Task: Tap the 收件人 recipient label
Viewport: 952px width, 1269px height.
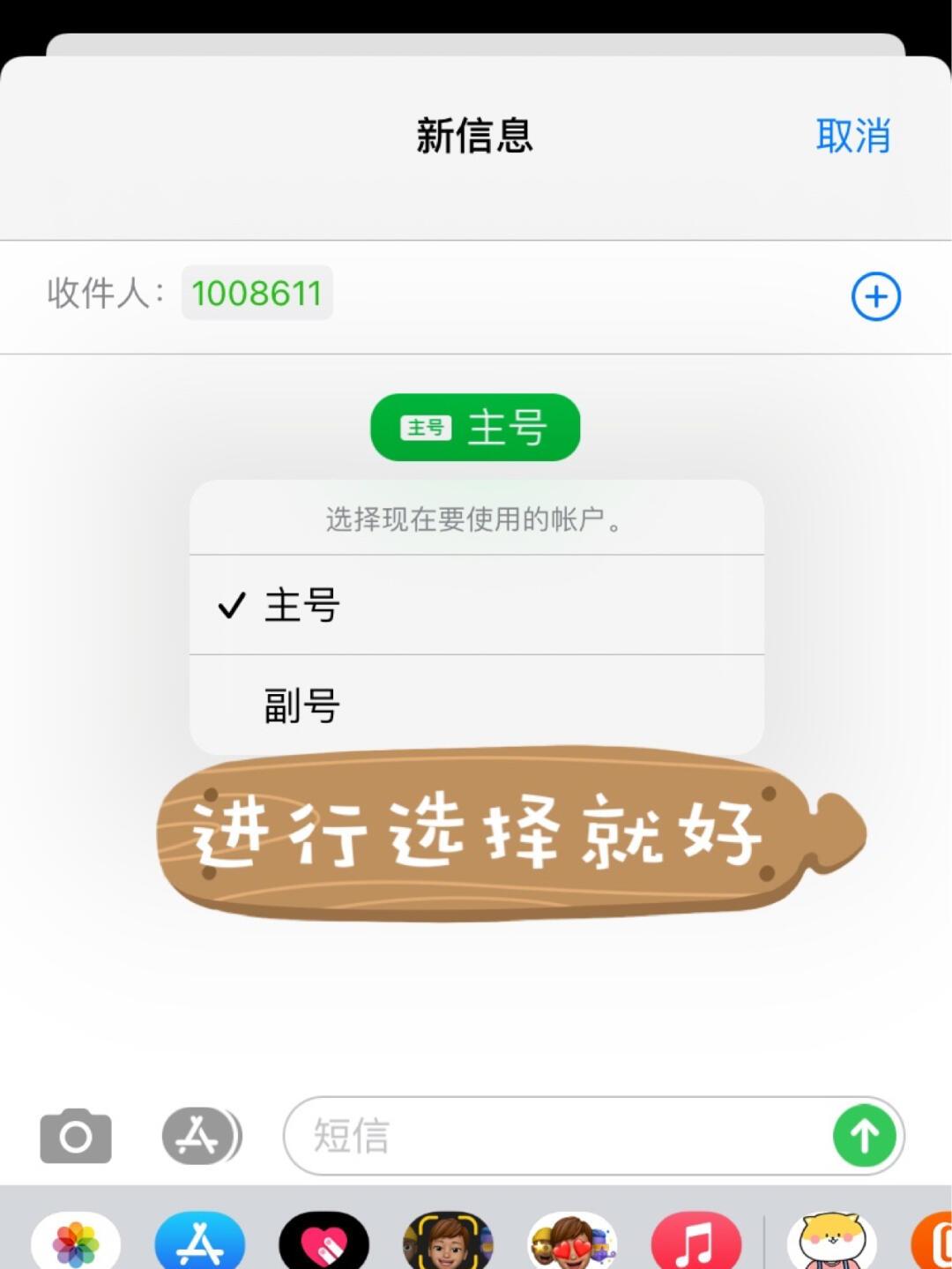Action: (101, 295)
